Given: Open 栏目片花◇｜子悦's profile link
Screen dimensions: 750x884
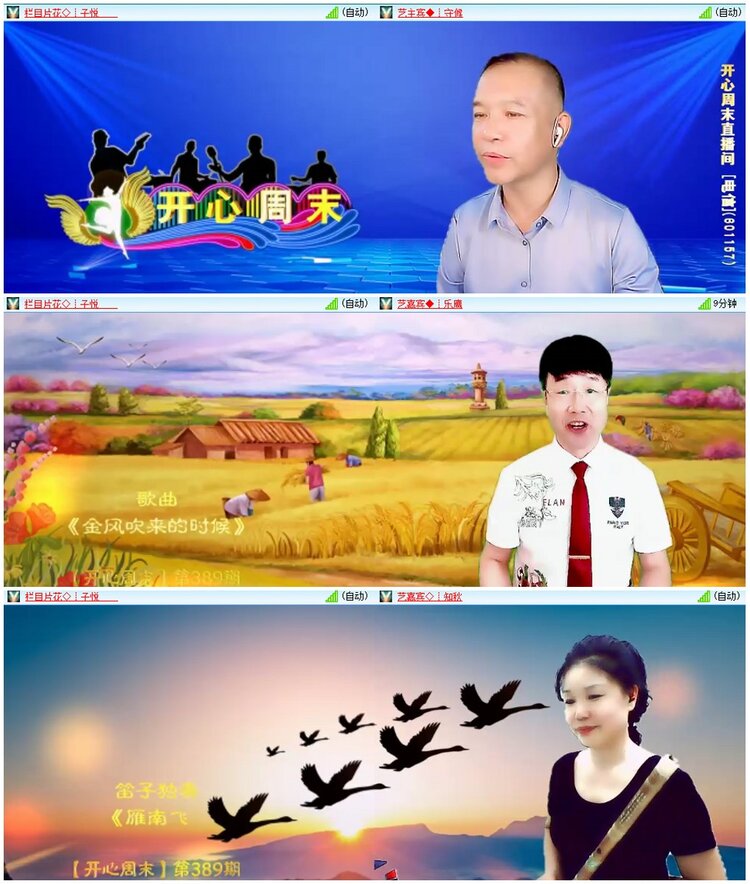Looking at the screenshot, I should click(x=60, y=13).
